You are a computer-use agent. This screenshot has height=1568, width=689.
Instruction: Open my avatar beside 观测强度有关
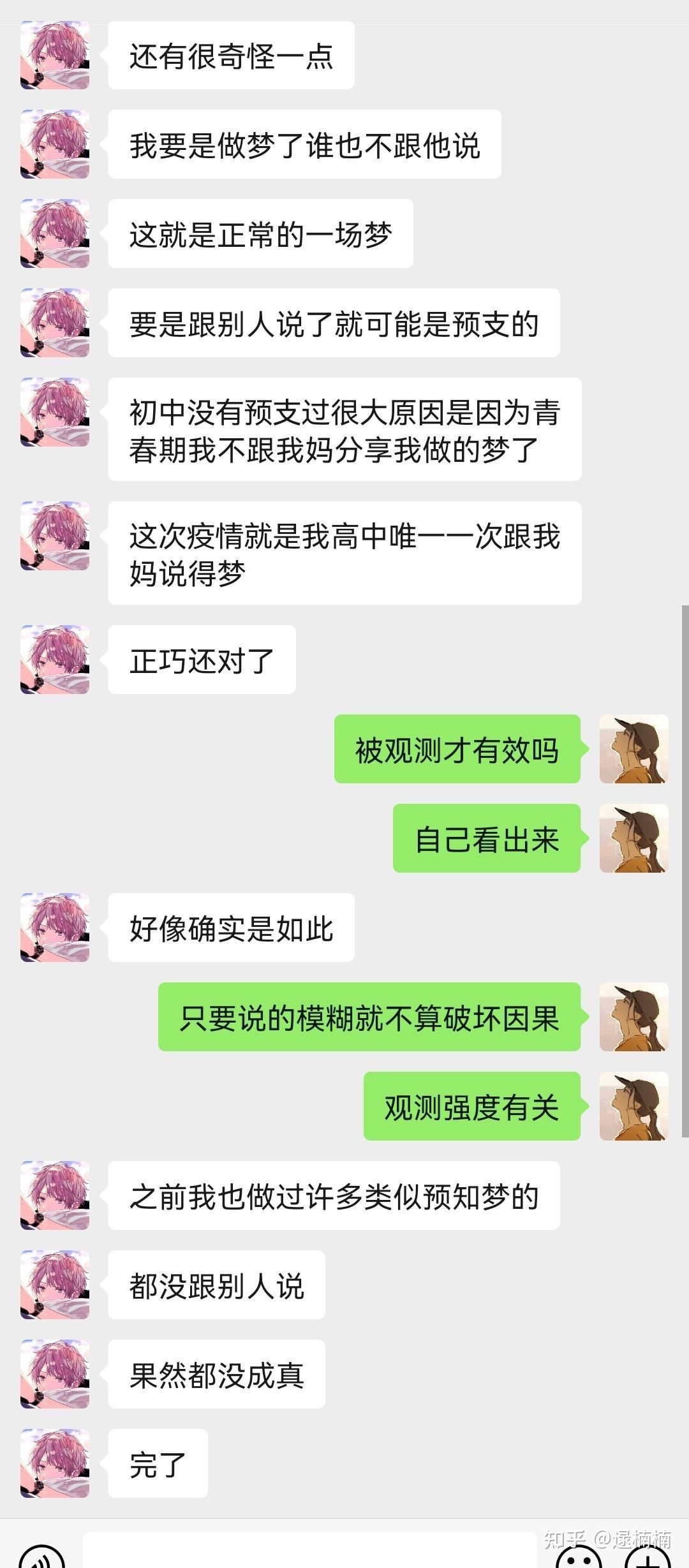(x=633, y=1106)
